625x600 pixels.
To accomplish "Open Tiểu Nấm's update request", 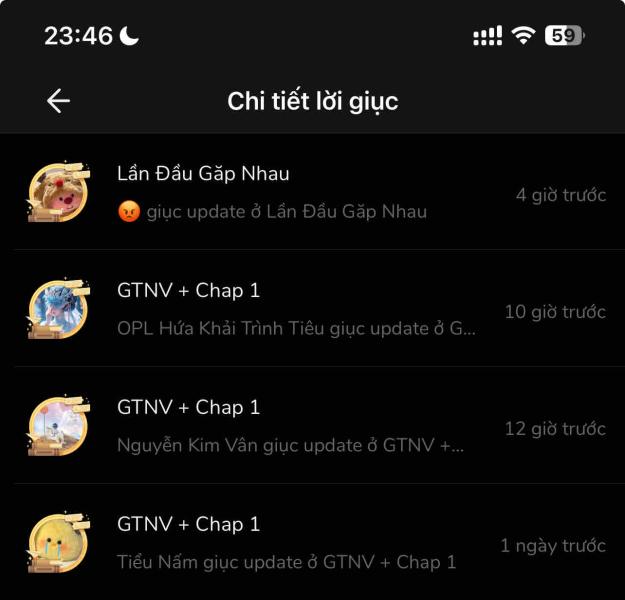I will [312, 543].
